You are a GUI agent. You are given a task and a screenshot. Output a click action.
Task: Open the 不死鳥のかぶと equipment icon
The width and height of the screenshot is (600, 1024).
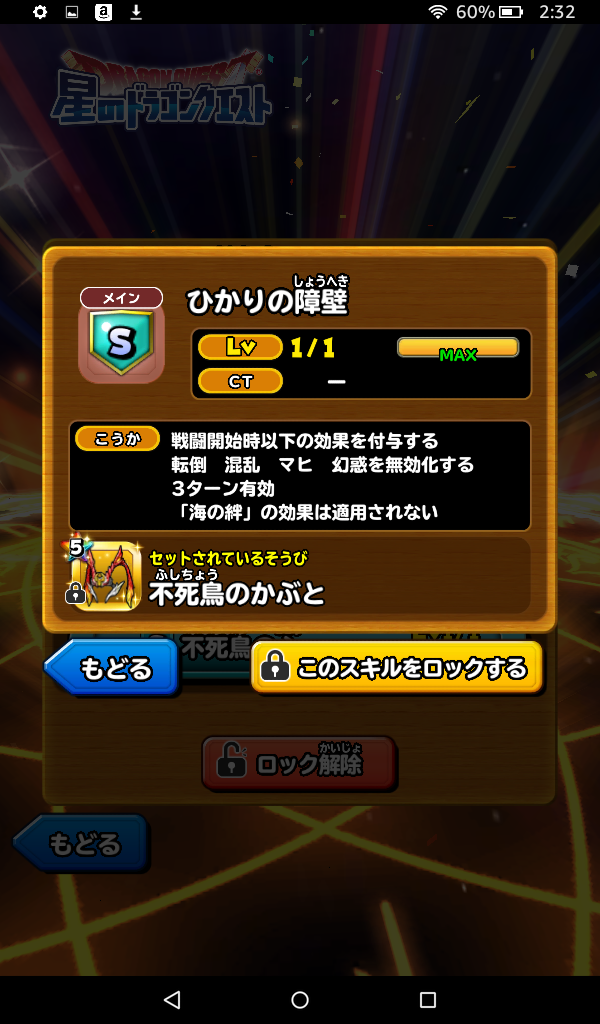[103, 576]
